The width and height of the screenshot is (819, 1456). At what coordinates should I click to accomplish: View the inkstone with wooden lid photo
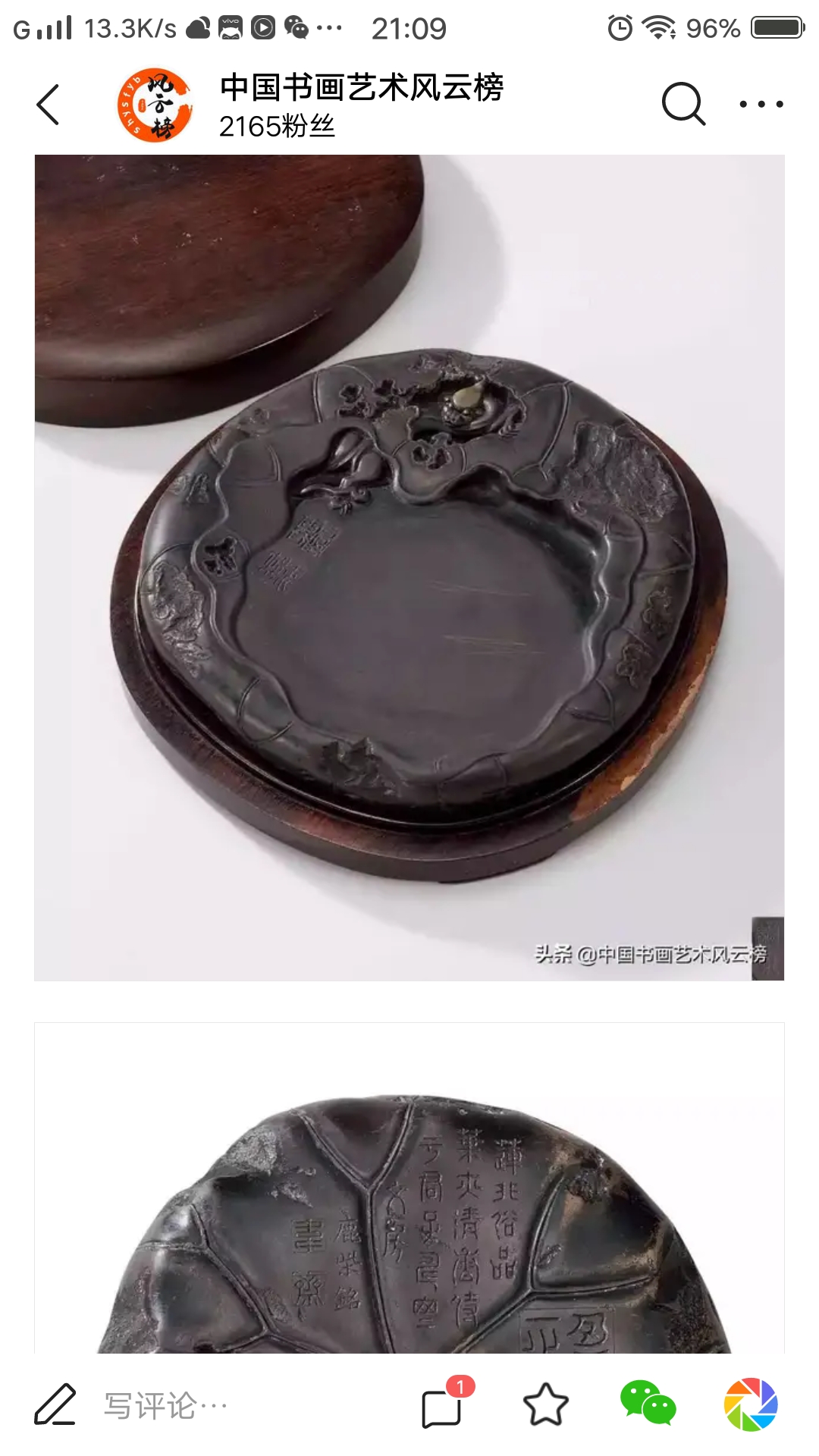point(409,567)
